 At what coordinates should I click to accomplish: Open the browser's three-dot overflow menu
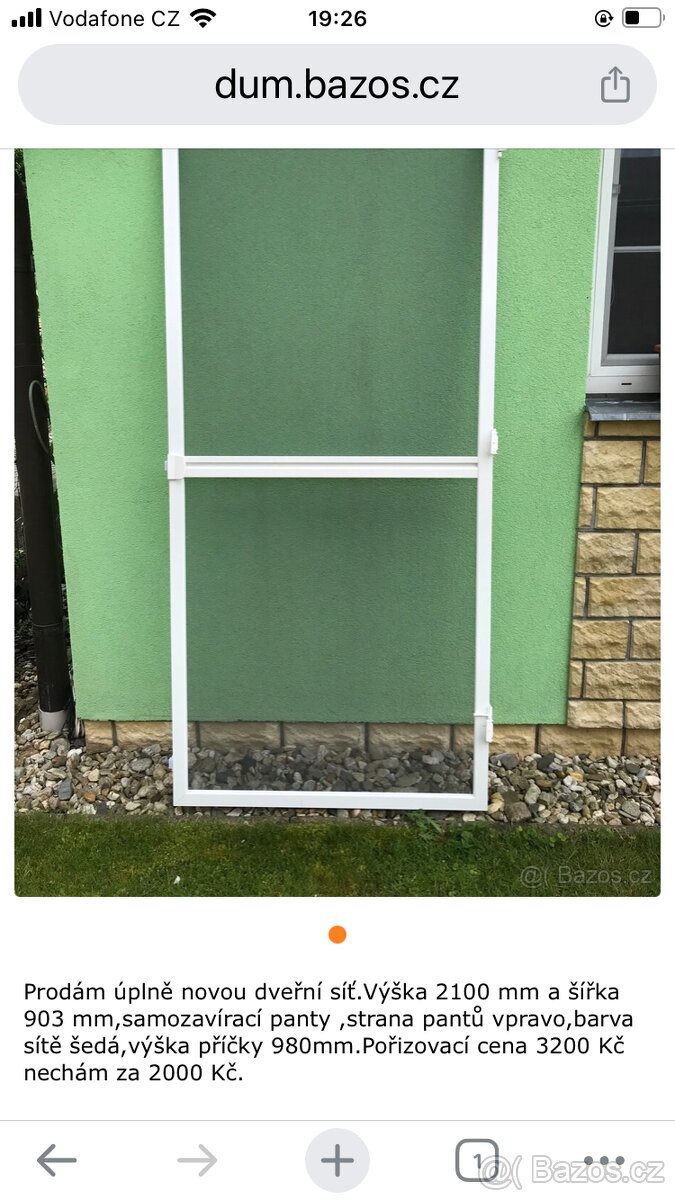click(x=603, y=1160)
